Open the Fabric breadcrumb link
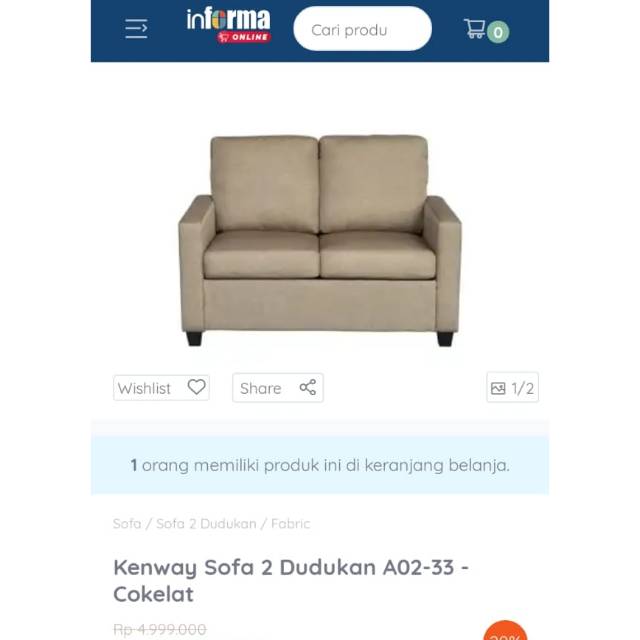The image size is (640, 640). [x=291, y=523]
